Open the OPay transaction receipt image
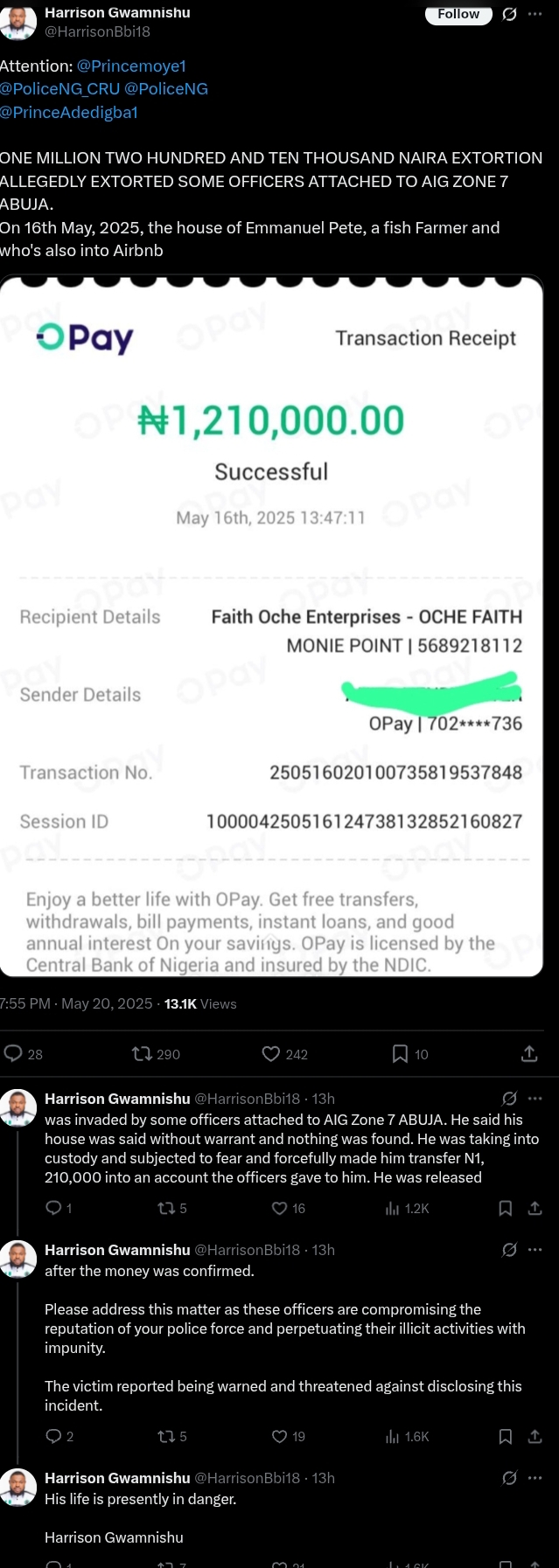Image resolution: width=559 pixels, height=1568 pixels. [x=271, y=626]
